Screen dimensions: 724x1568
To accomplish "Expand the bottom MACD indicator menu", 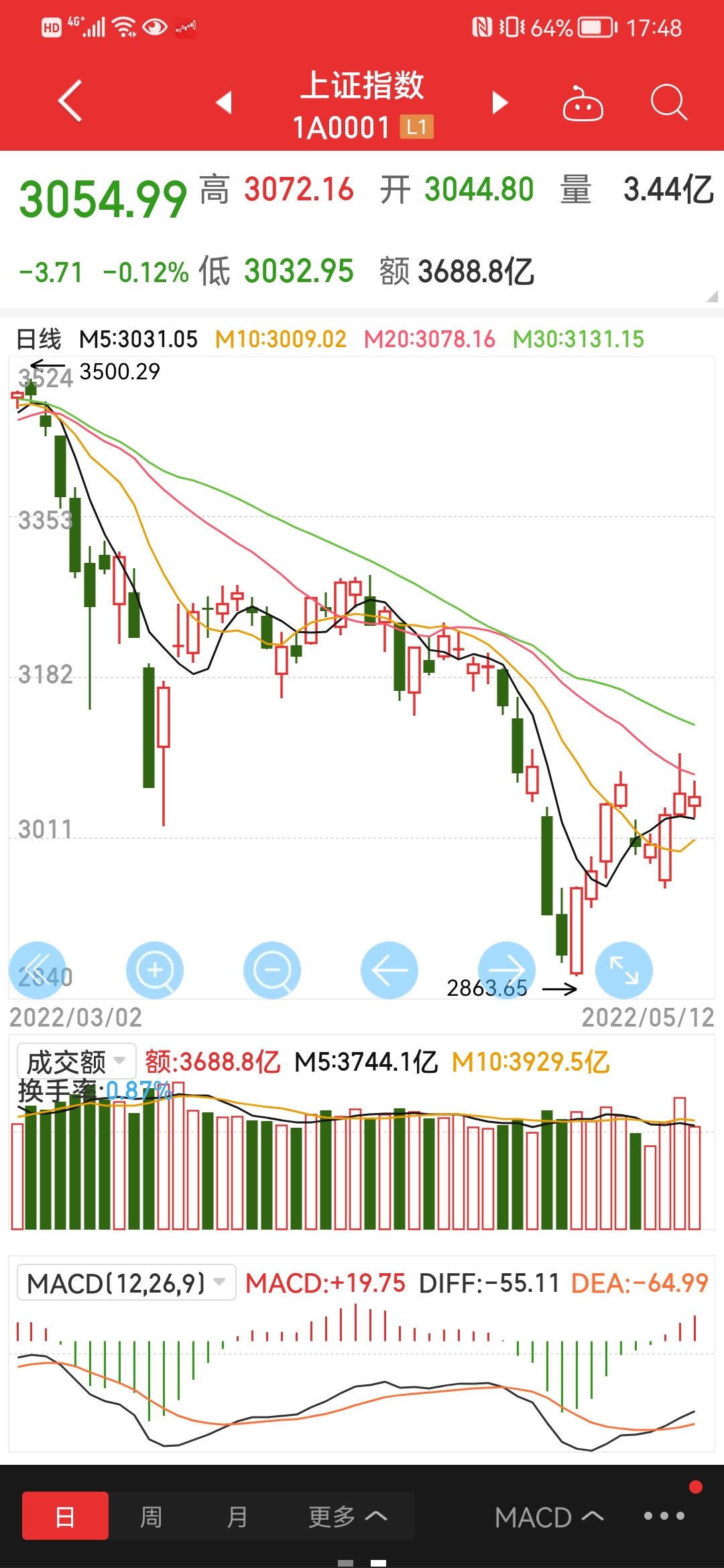I will tap(549, 1517).
